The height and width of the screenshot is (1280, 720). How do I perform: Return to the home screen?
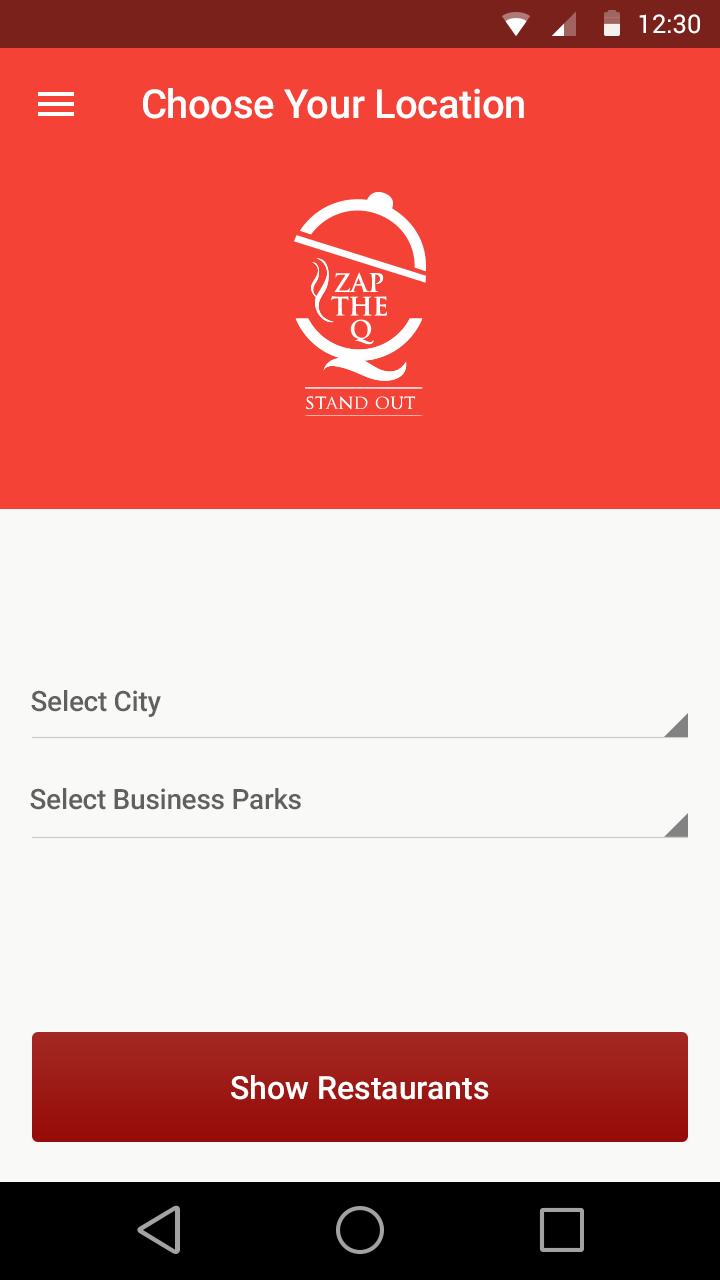[360, 1230]
